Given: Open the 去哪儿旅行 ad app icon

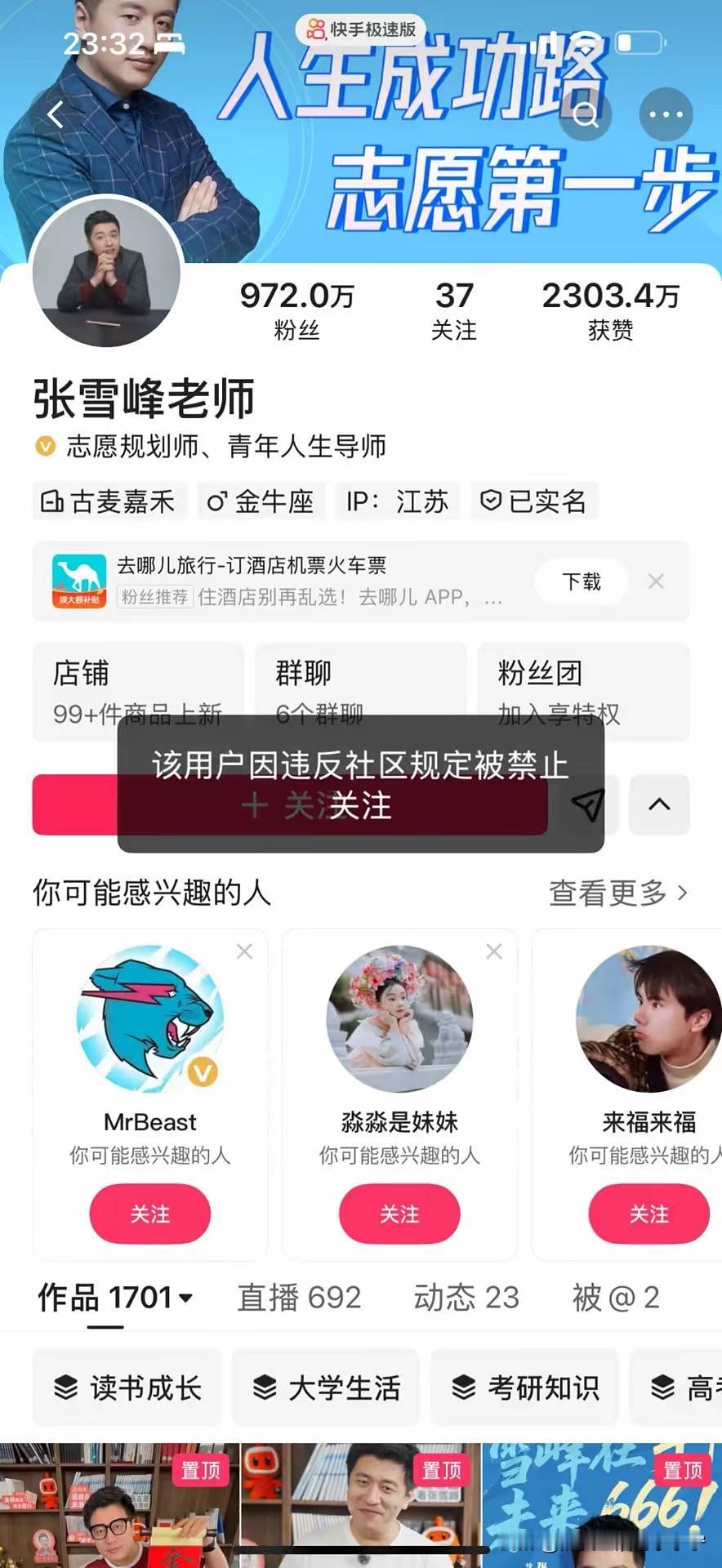Looking at the screenshot, I should 77,580.
